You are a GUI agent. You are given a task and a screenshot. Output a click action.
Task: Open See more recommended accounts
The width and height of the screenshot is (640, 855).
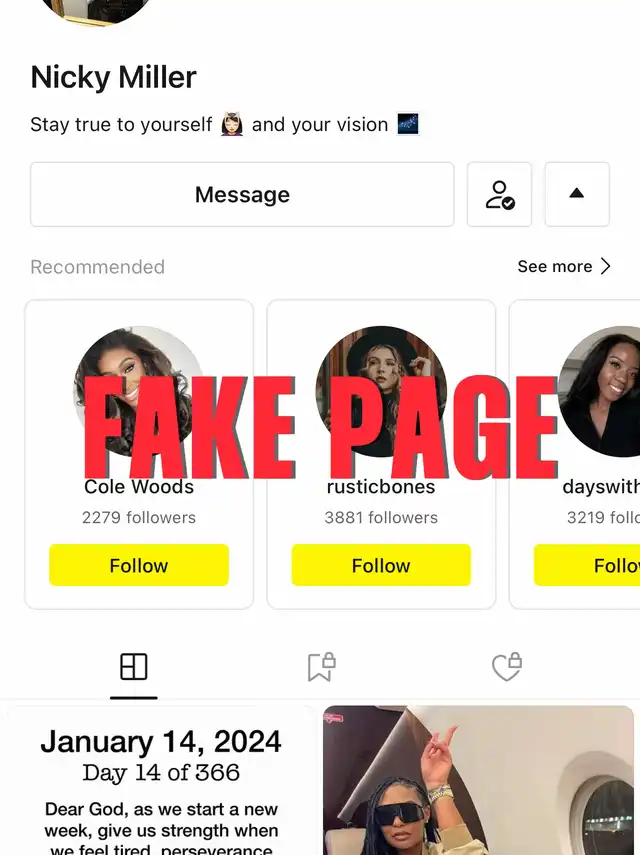pyautogui.click(x=563, y=266)
